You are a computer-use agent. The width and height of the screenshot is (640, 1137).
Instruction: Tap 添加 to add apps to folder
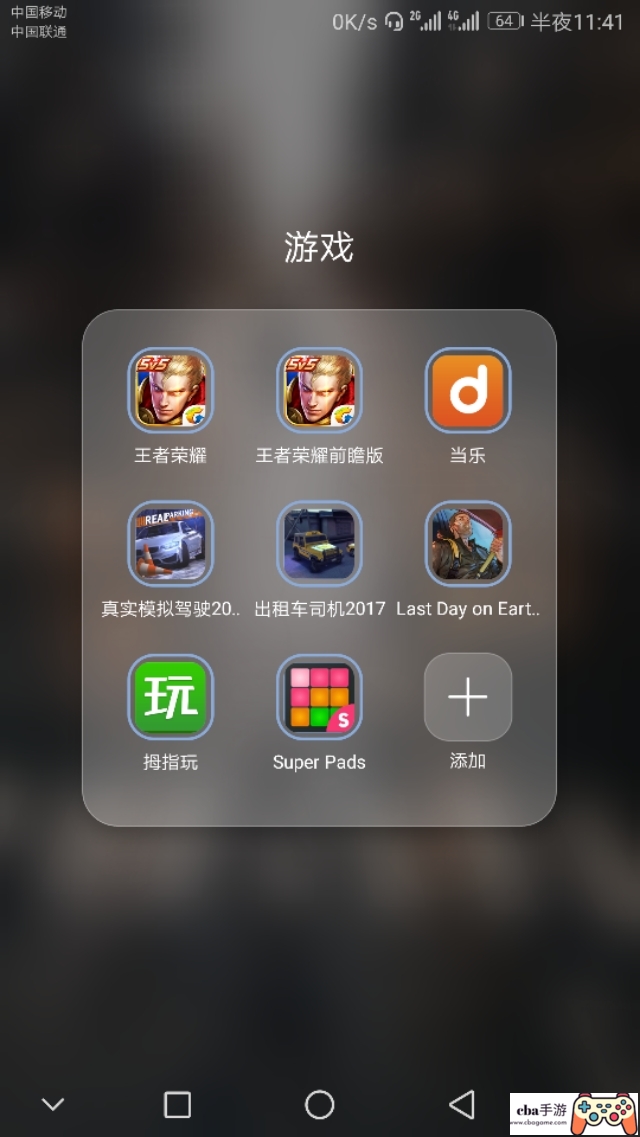click(468, 697)
